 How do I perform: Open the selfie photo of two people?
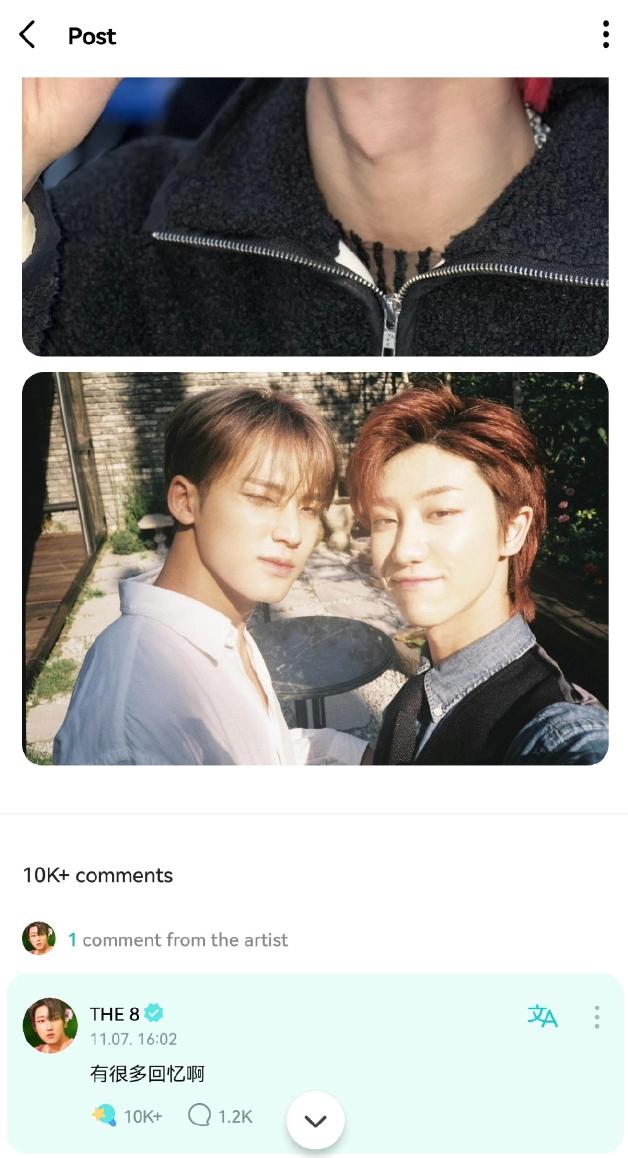click(315, 568)
